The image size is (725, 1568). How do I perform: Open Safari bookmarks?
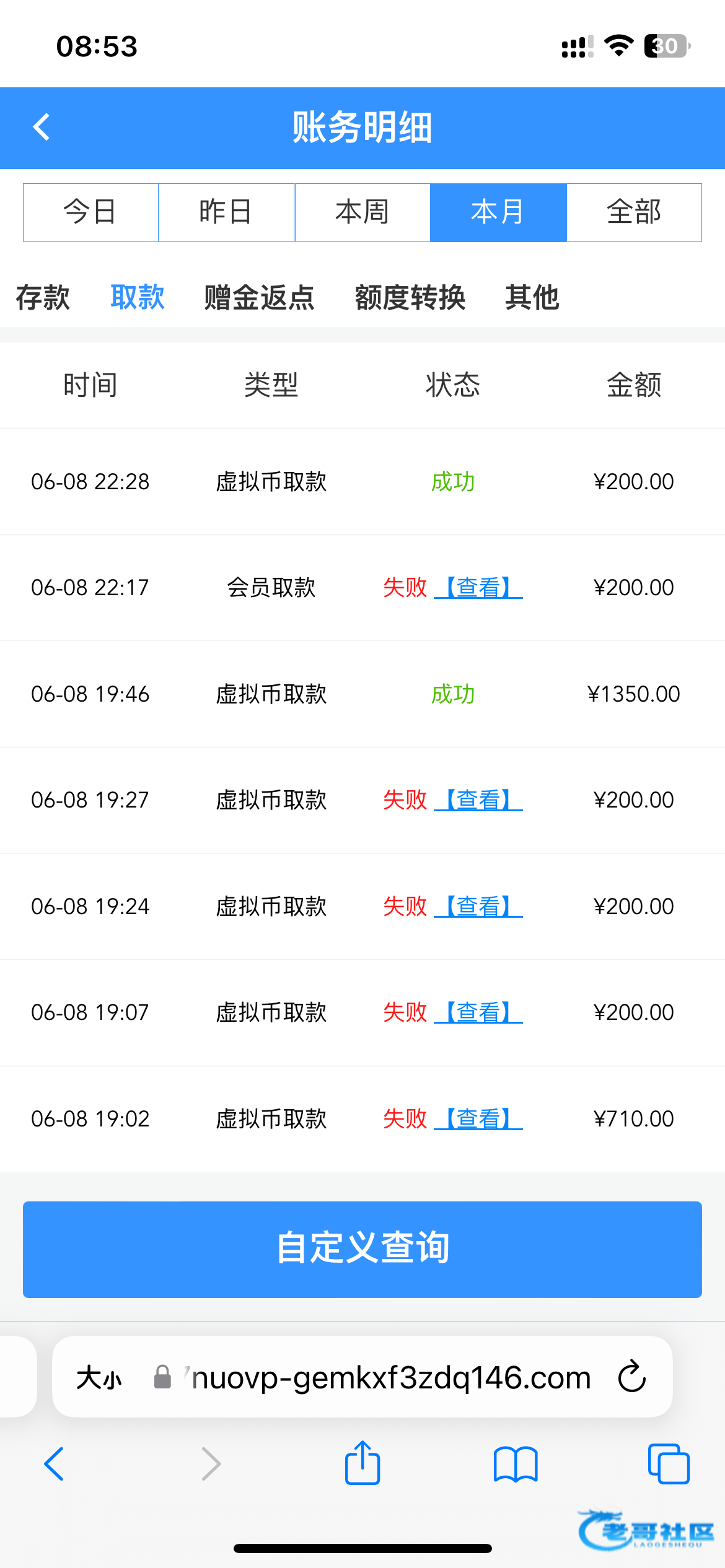516,1464
